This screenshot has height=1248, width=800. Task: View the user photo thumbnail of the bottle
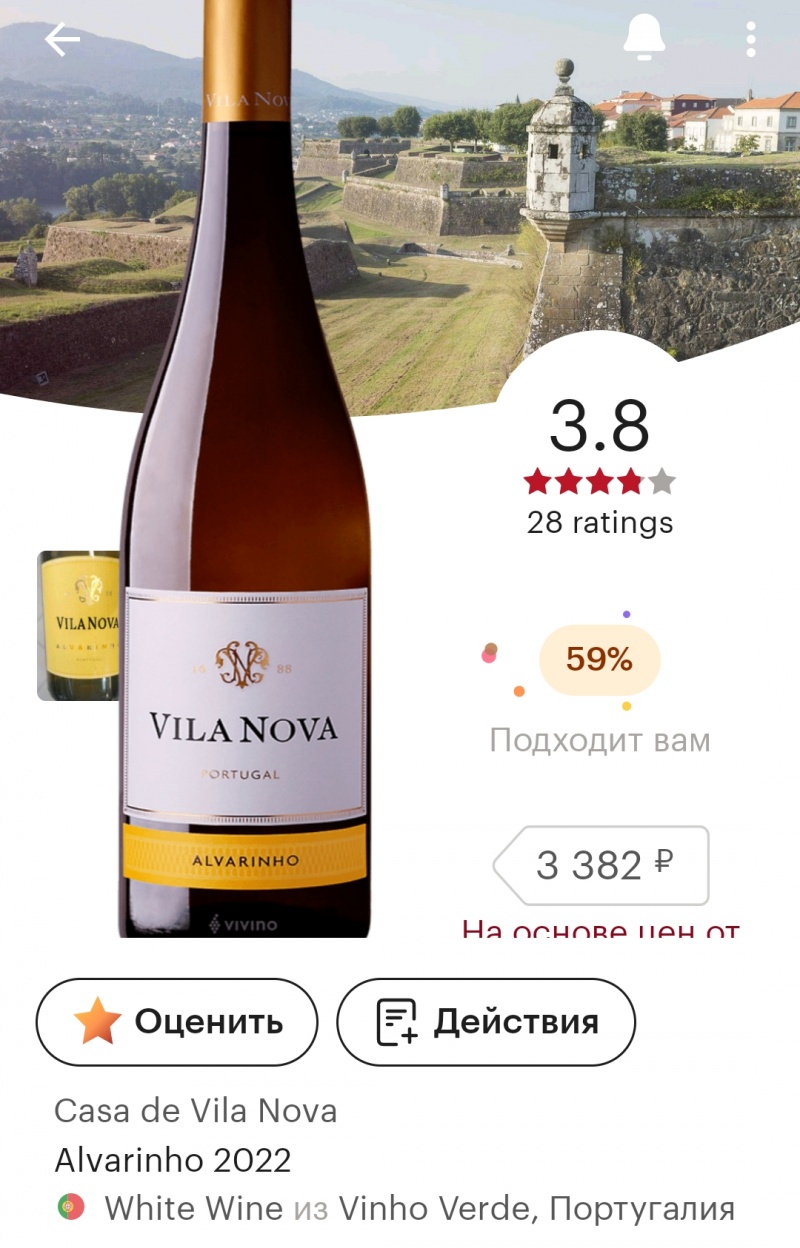tap(77, 625)
